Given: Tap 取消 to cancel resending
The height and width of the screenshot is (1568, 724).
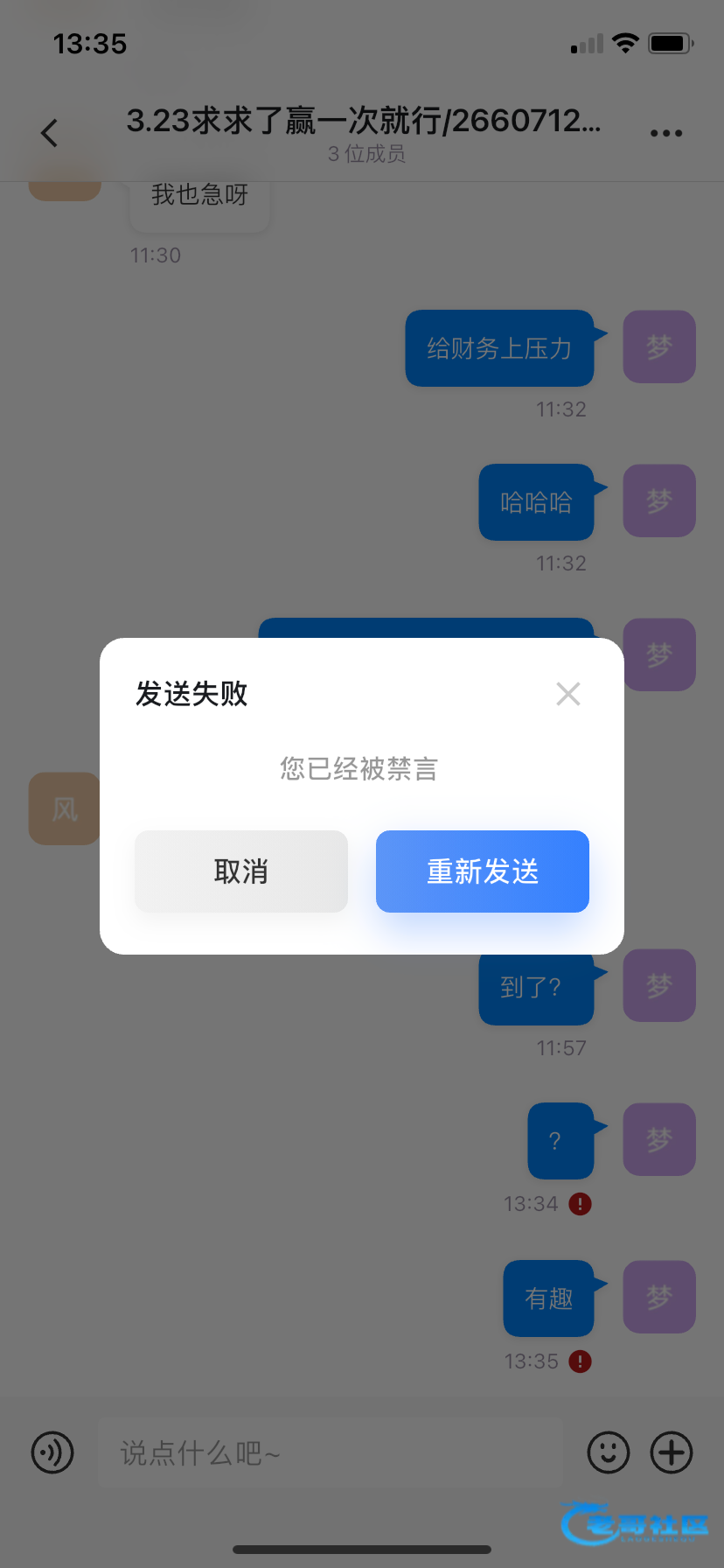Looking at the screenshot, I should 241,871.
